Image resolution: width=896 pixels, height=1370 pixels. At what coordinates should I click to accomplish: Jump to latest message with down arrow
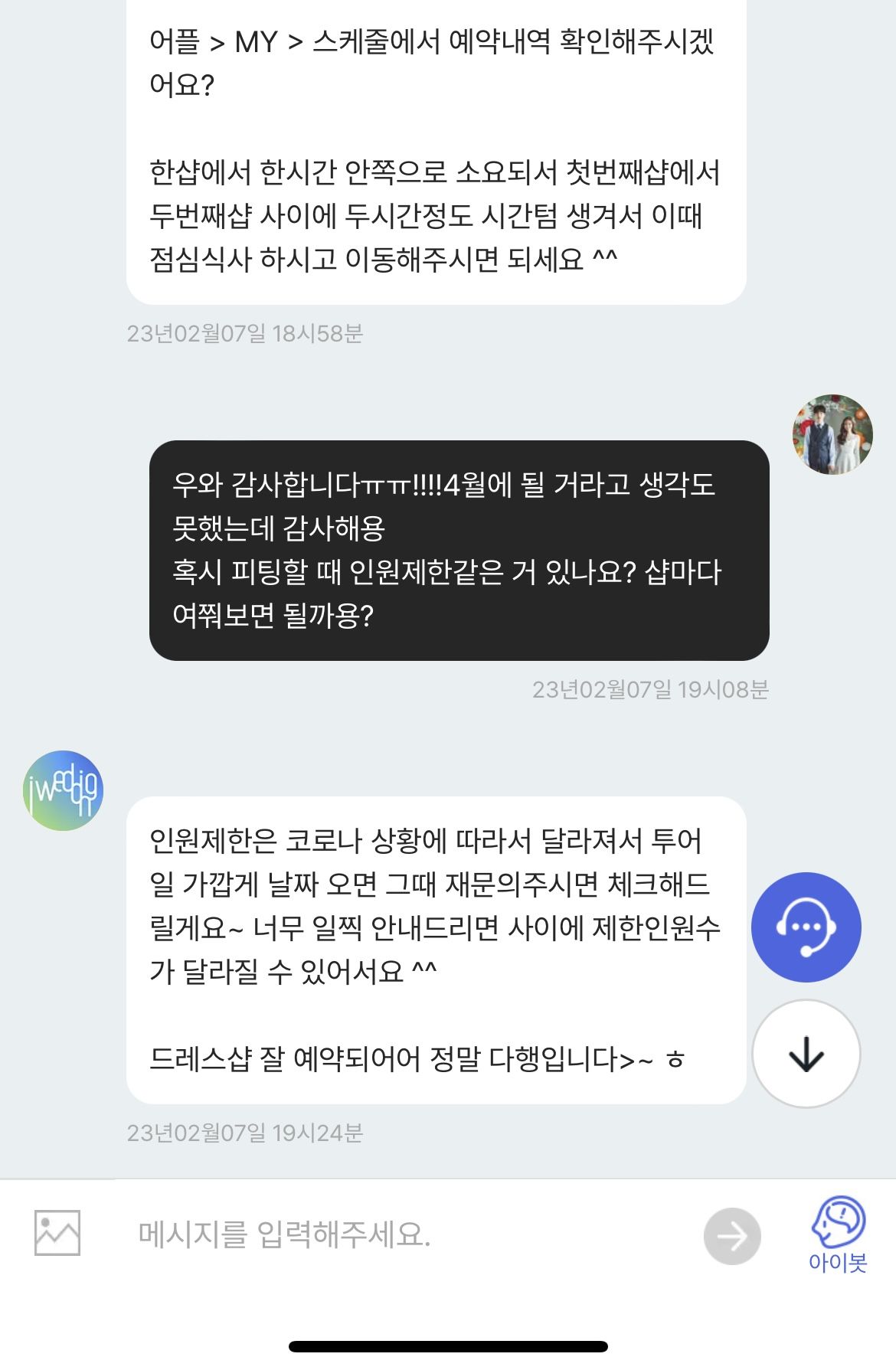[x=806, y=1054]
